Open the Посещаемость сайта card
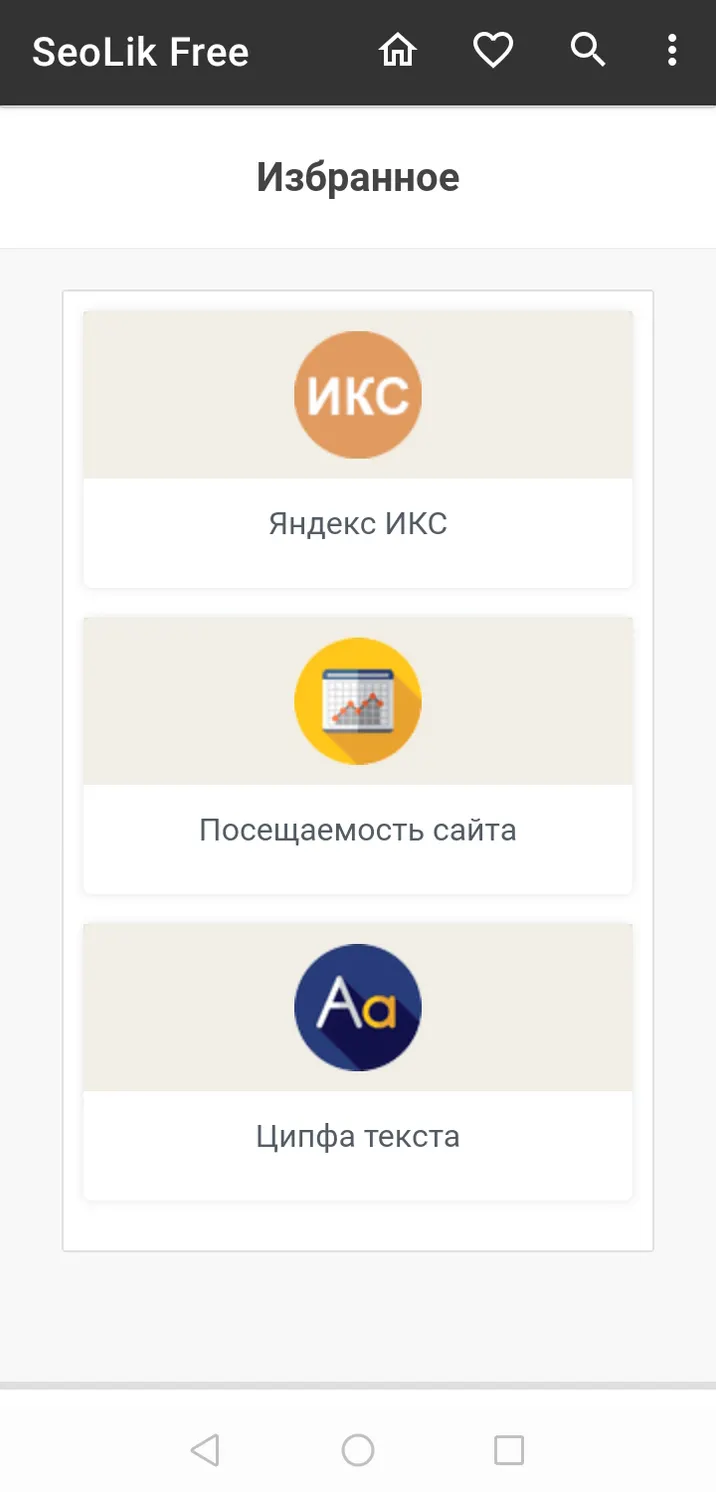The width and height of the screenshot is (716, 1492). (358, 755)
